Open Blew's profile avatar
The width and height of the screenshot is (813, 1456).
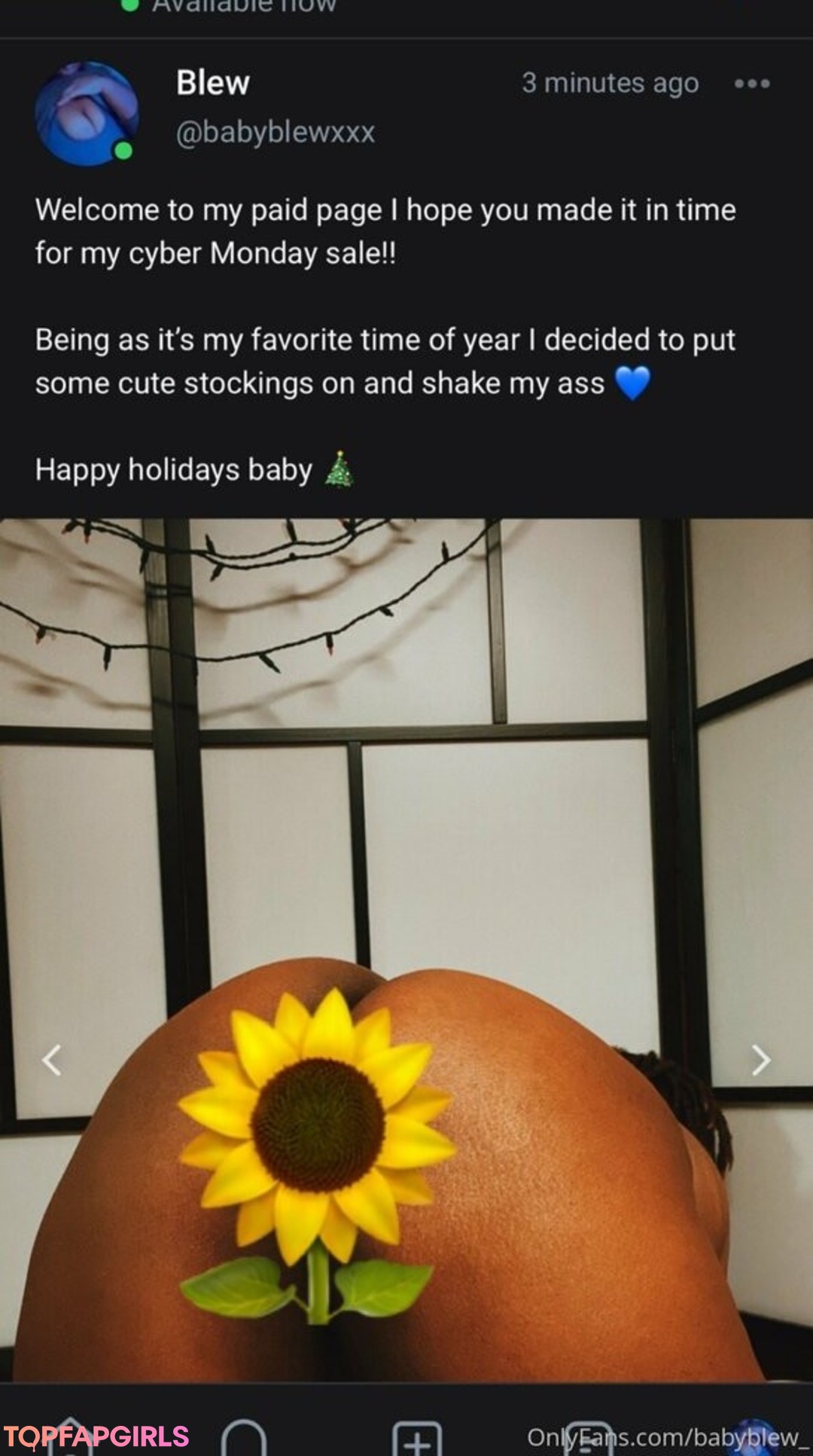(x=87, y=114)
